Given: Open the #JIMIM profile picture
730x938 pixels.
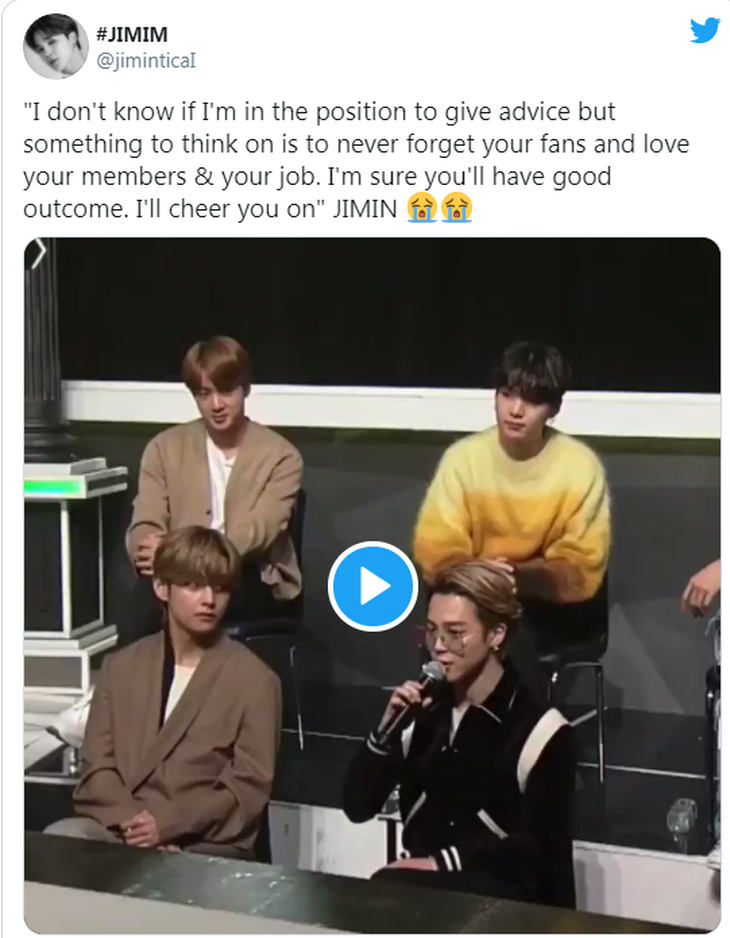Looking at the screenshot, I should pos(56,47).
